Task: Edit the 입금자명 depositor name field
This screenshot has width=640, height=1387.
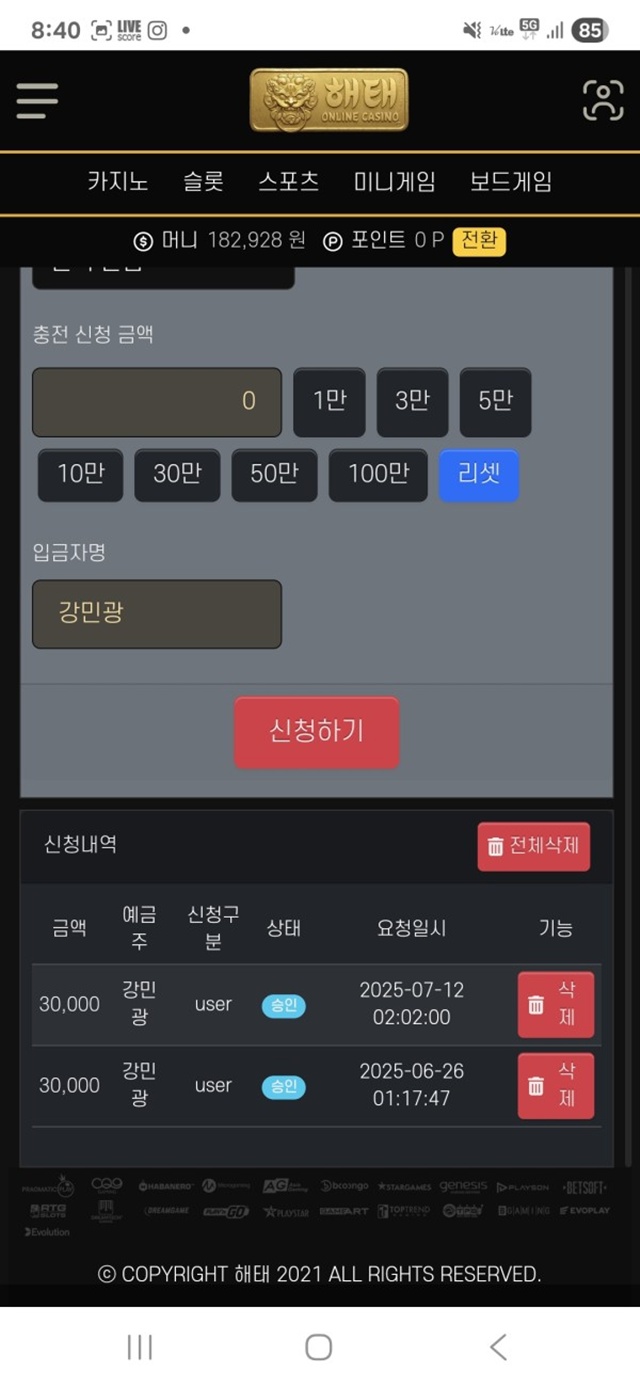Action: pyautogui.click(x=157, y=614)
